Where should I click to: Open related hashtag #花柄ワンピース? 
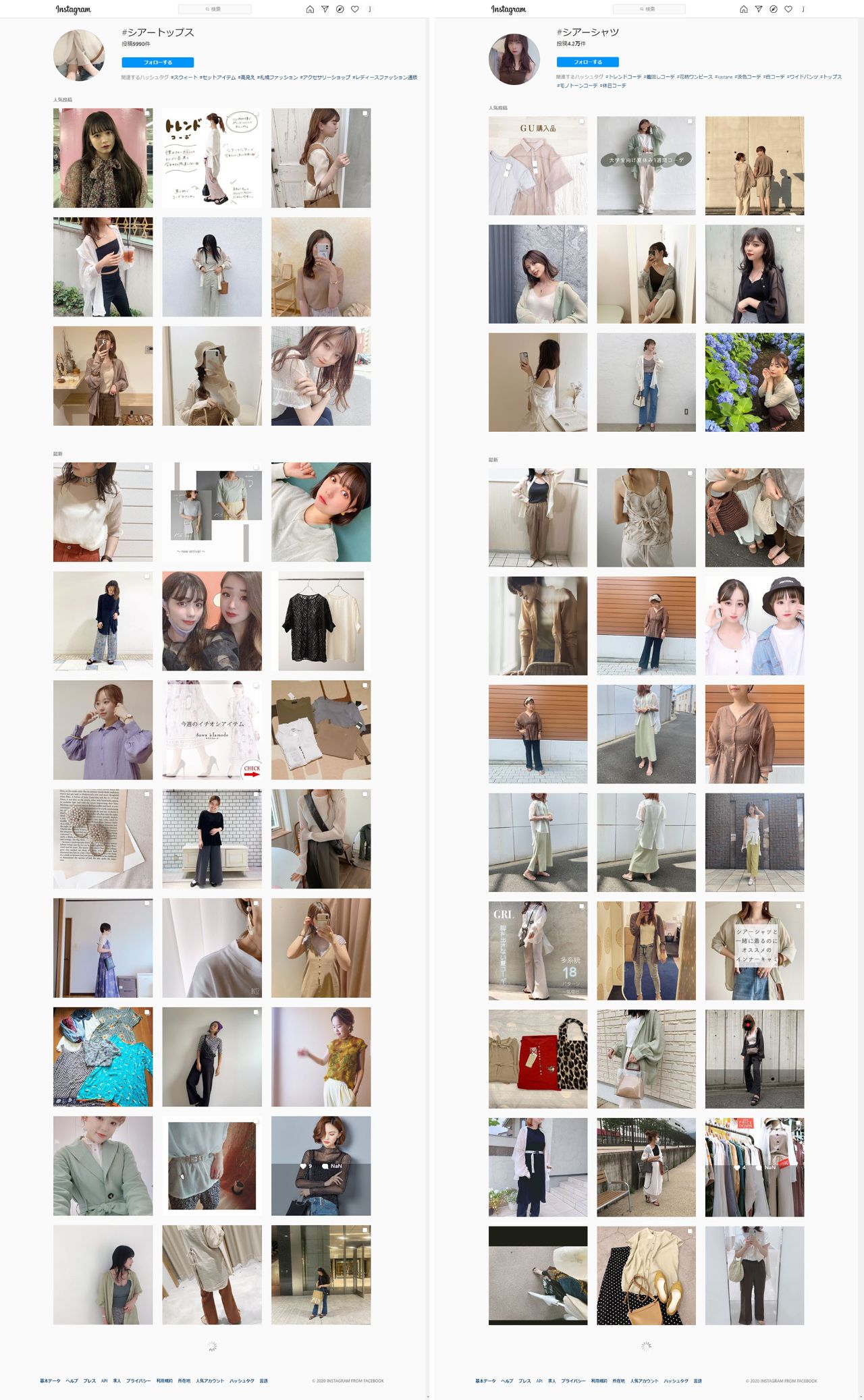click(695, 77)
